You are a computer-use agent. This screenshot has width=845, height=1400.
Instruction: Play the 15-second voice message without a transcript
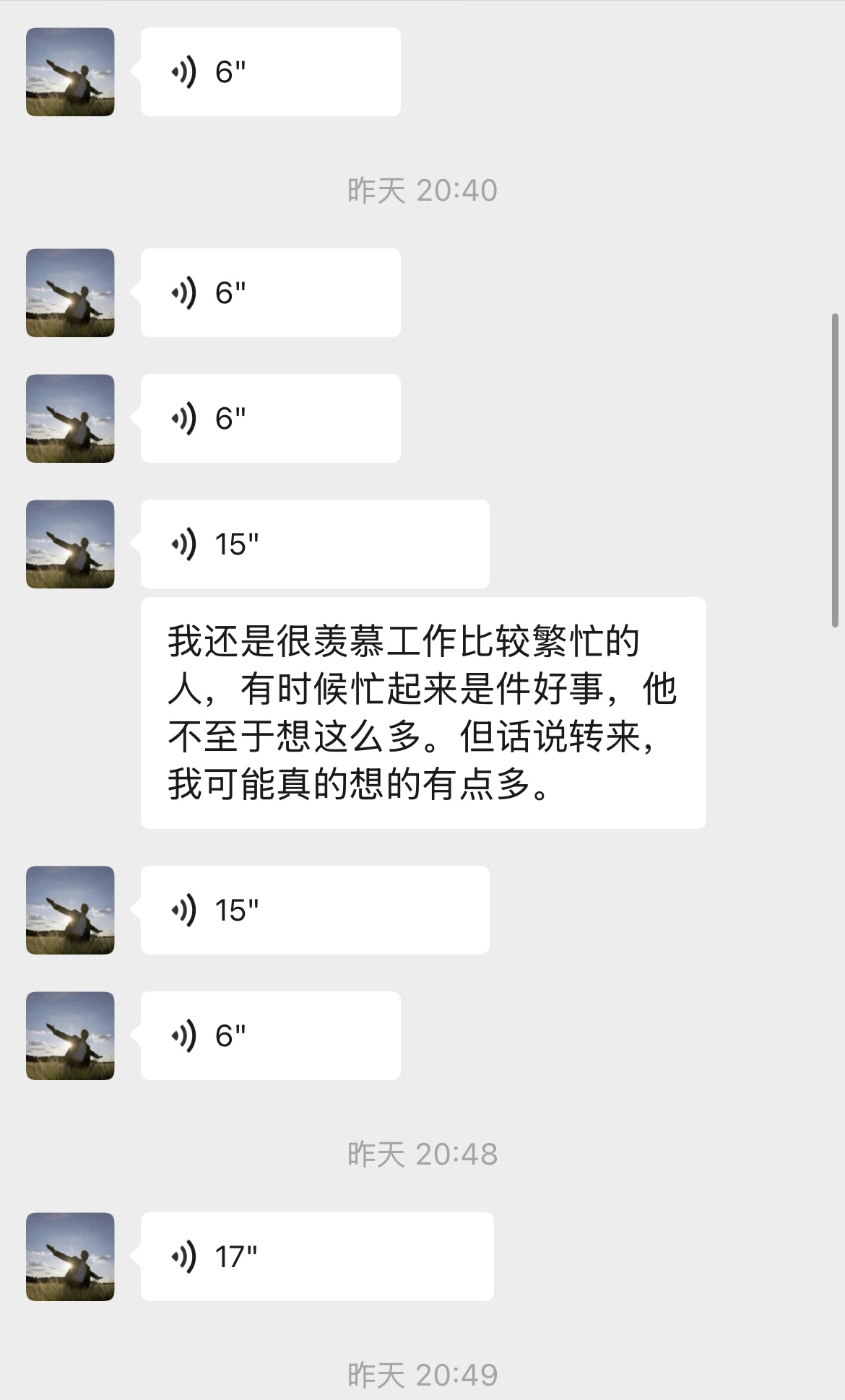(314, 910)
